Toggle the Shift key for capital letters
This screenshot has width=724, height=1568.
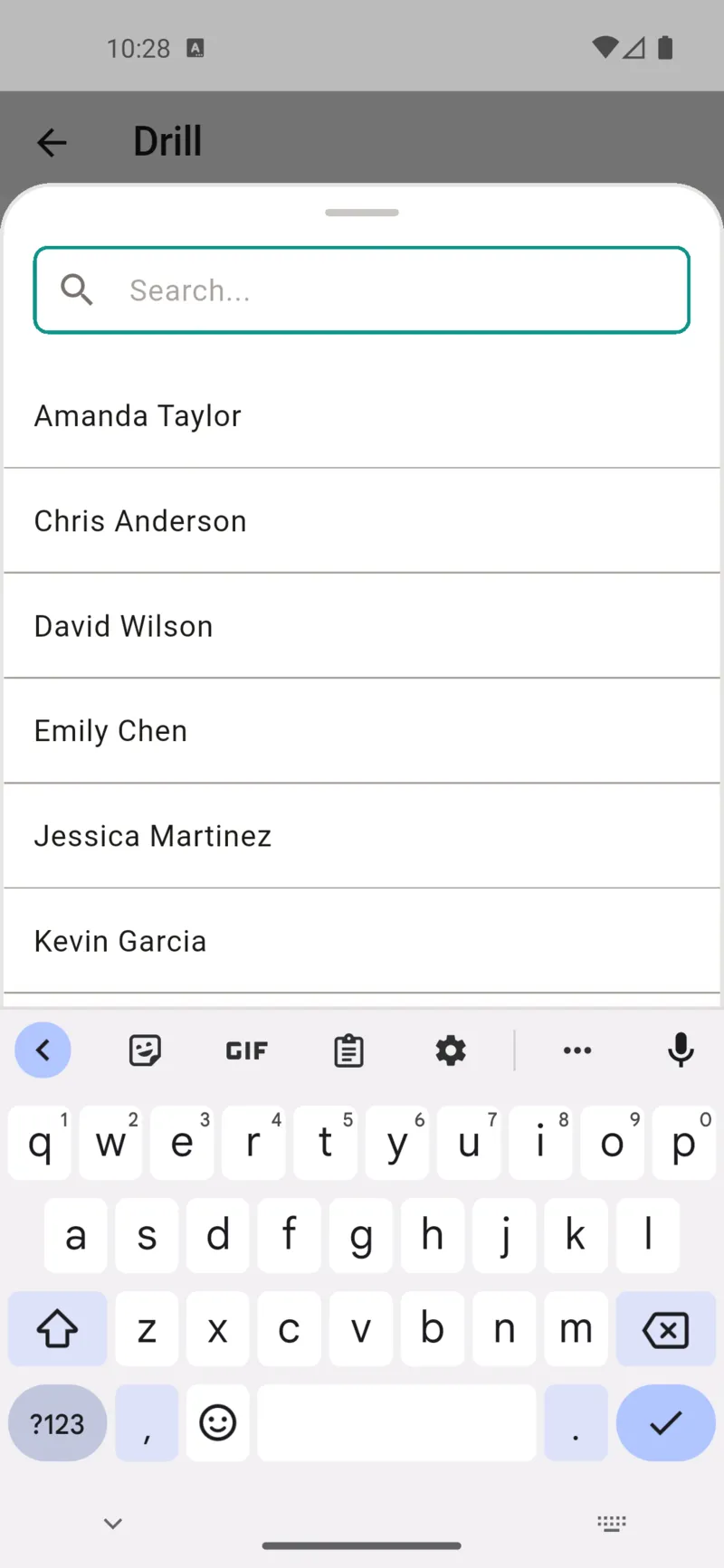(x=57, y=1329)
